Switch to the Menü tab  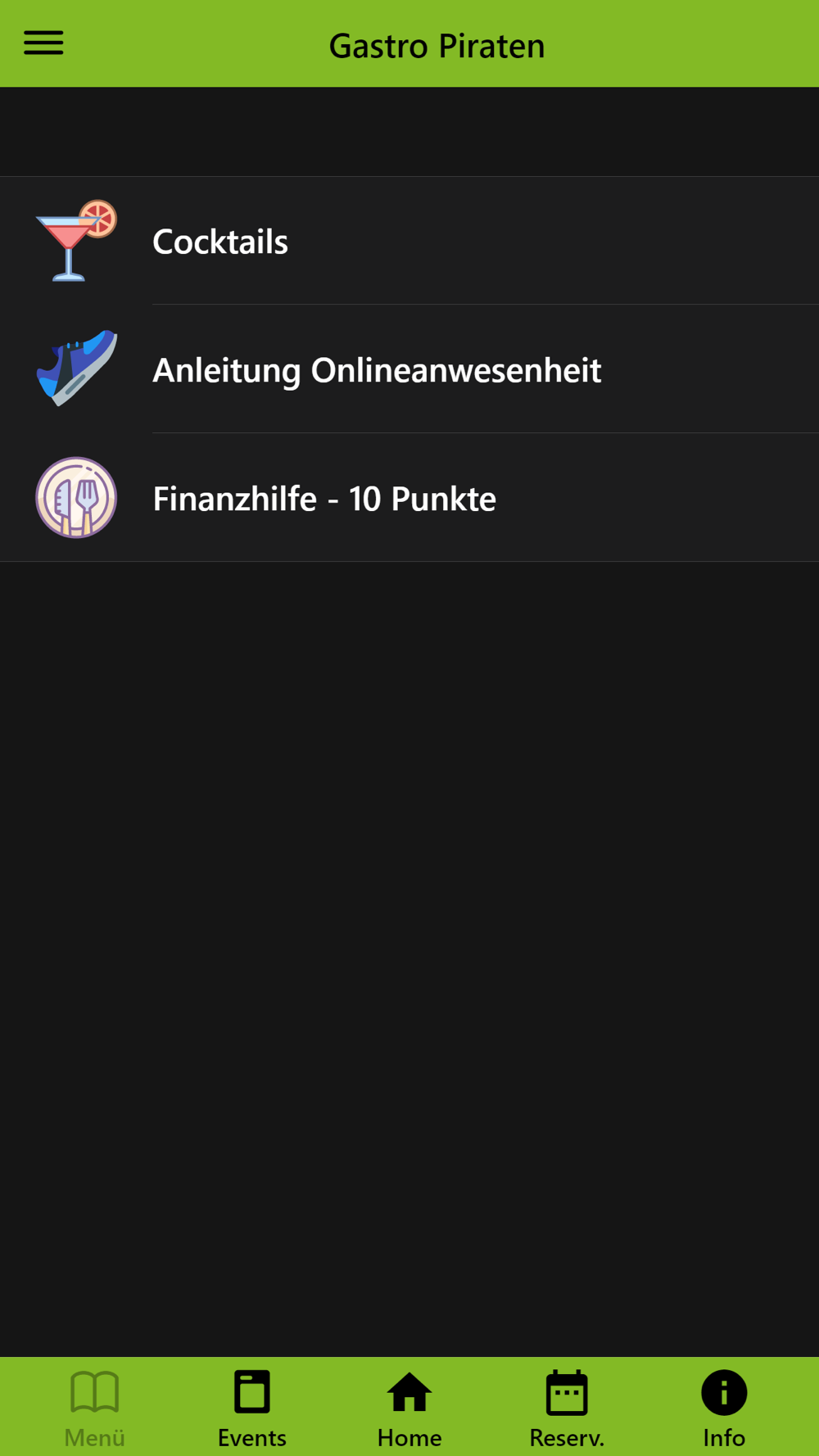(x=95, y=1408)
